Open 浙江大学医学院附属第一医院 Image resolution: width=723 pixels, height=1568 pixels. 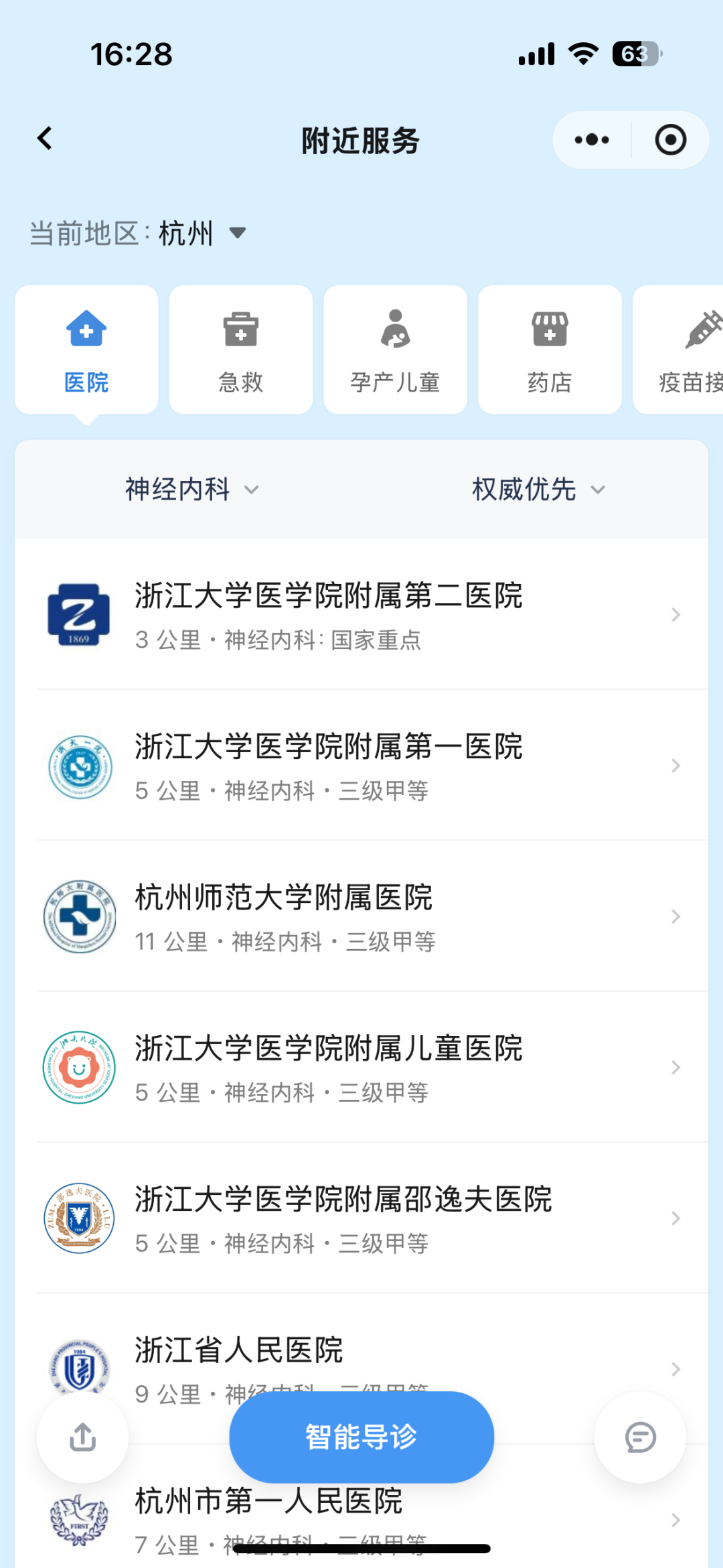click(361, 765)
